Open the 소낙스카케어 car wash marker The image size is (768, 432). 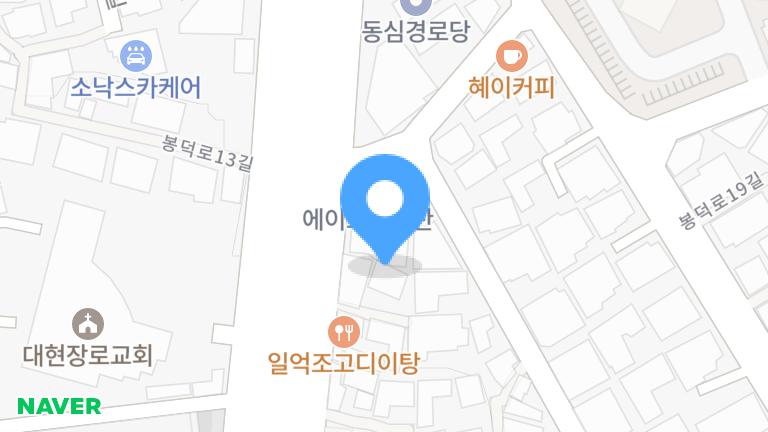(x=135, y=55)
